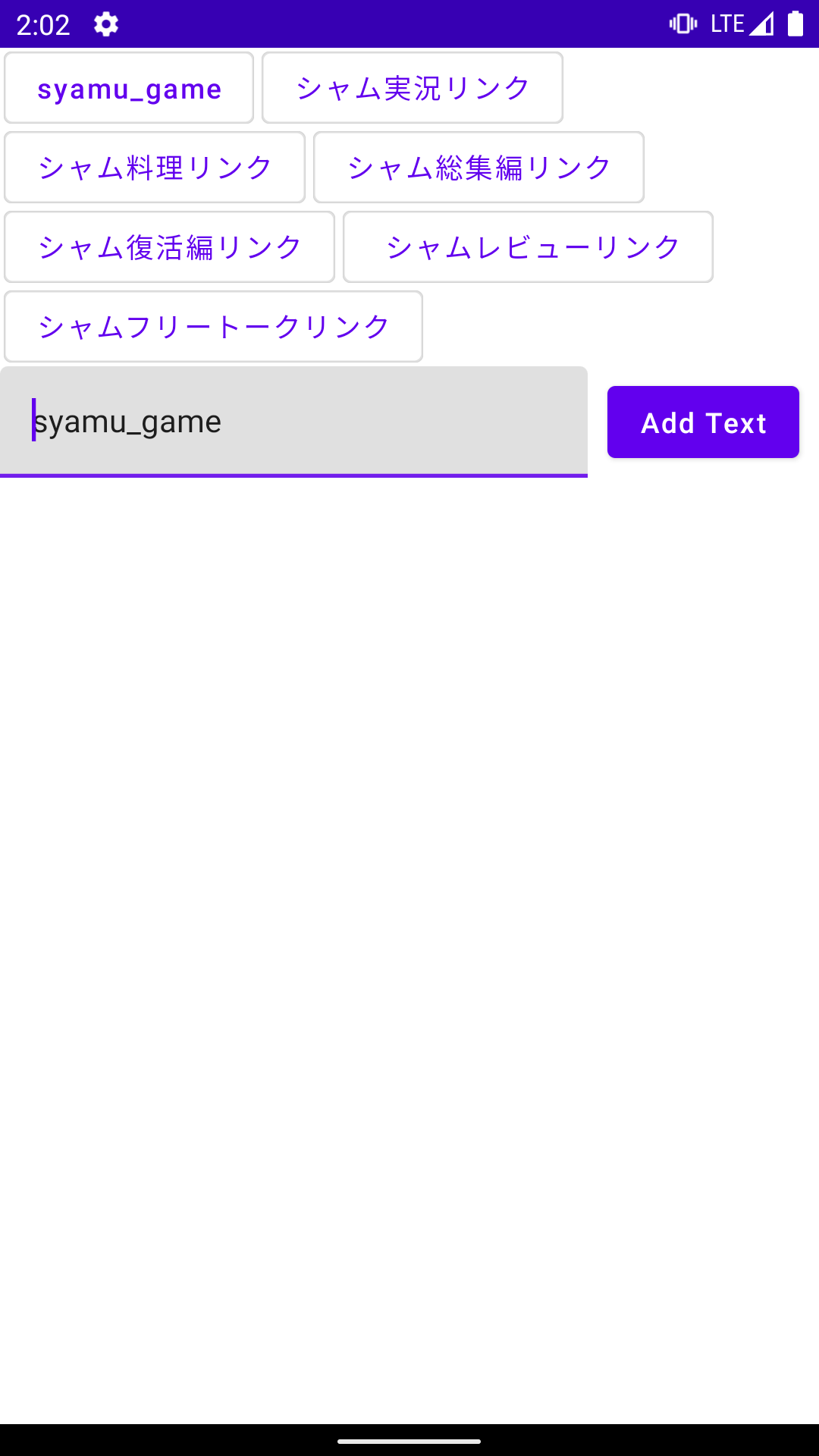819x1456 pixels.
Task: Click the cellular signal strength icon
Action: pyautogui.click(x=761, y=24)
